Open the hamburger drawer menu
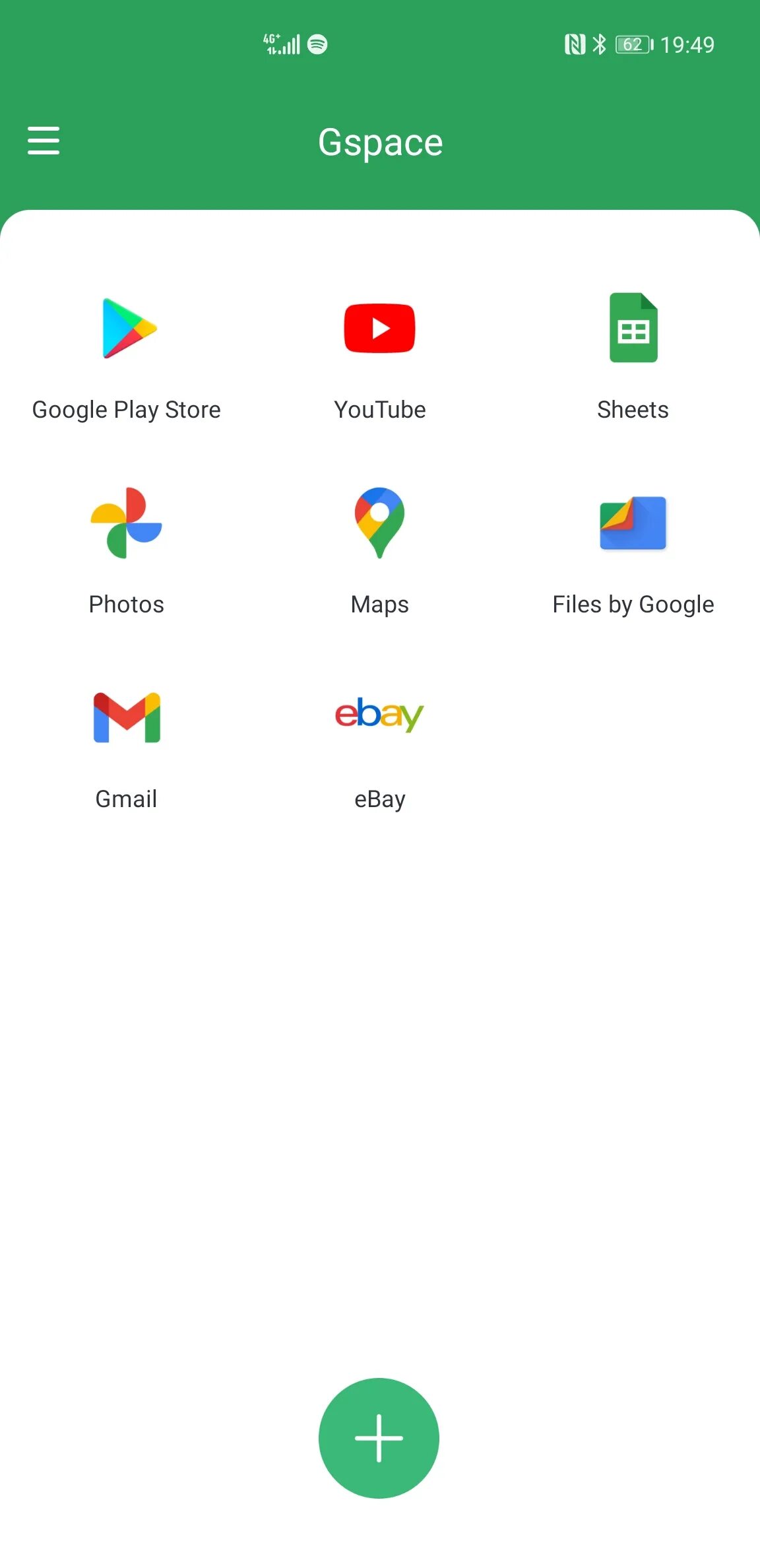This screenshot has width=760, height=1568. 44,141
